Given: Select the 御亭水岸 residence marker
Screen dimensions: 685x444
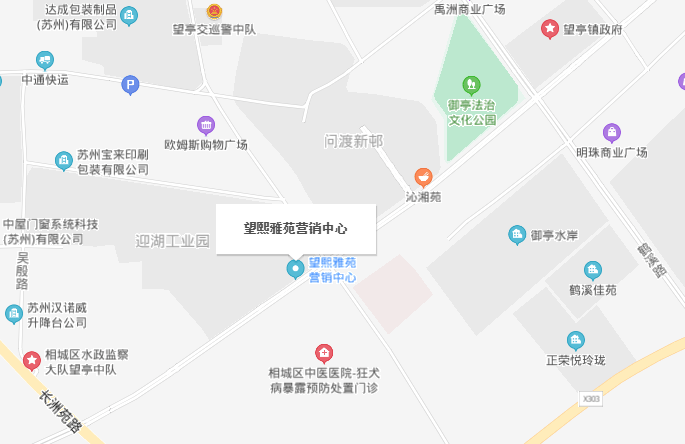Looking at the screenshot, I should tap(517, 235).
